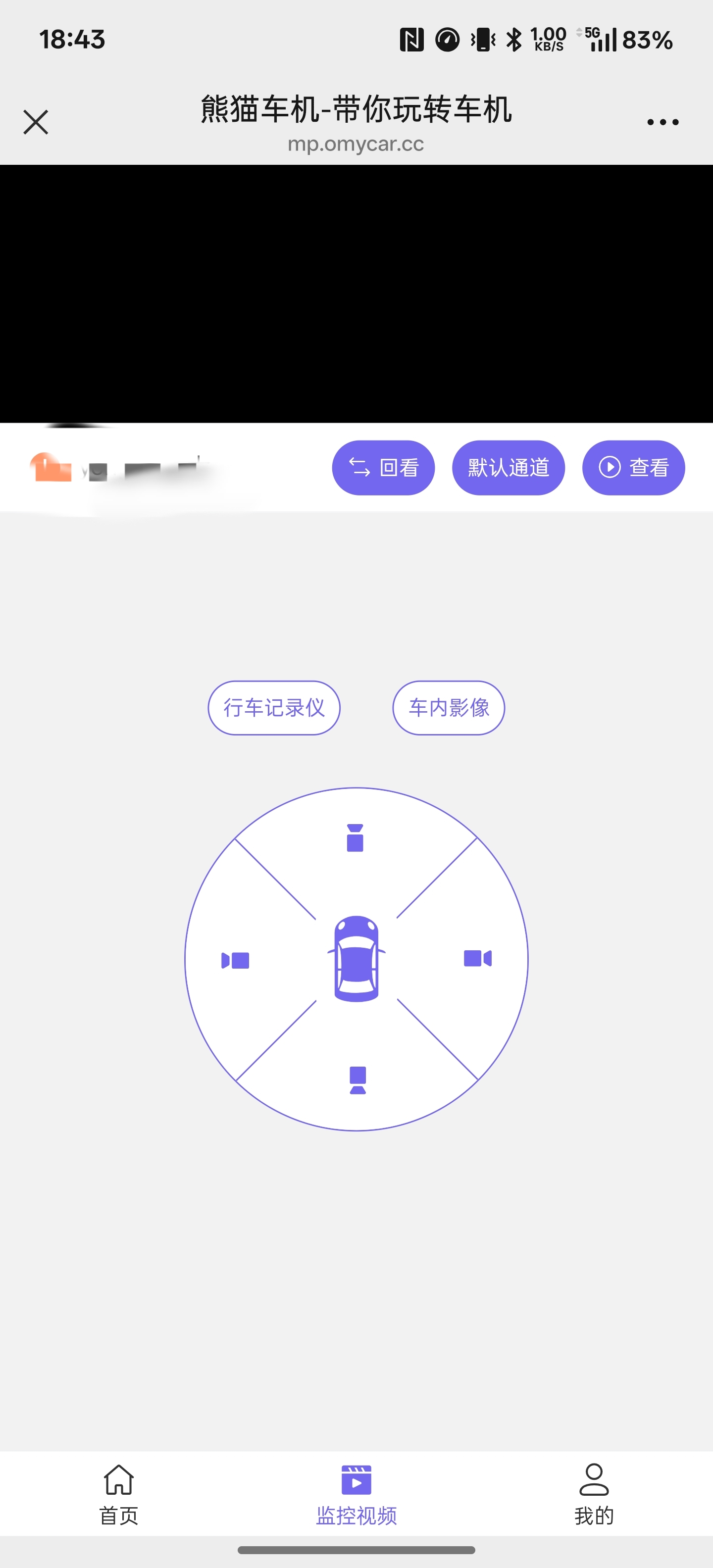Select the right-side camera icon
The image size is (713, 1568).
click(x=477, y=959)
